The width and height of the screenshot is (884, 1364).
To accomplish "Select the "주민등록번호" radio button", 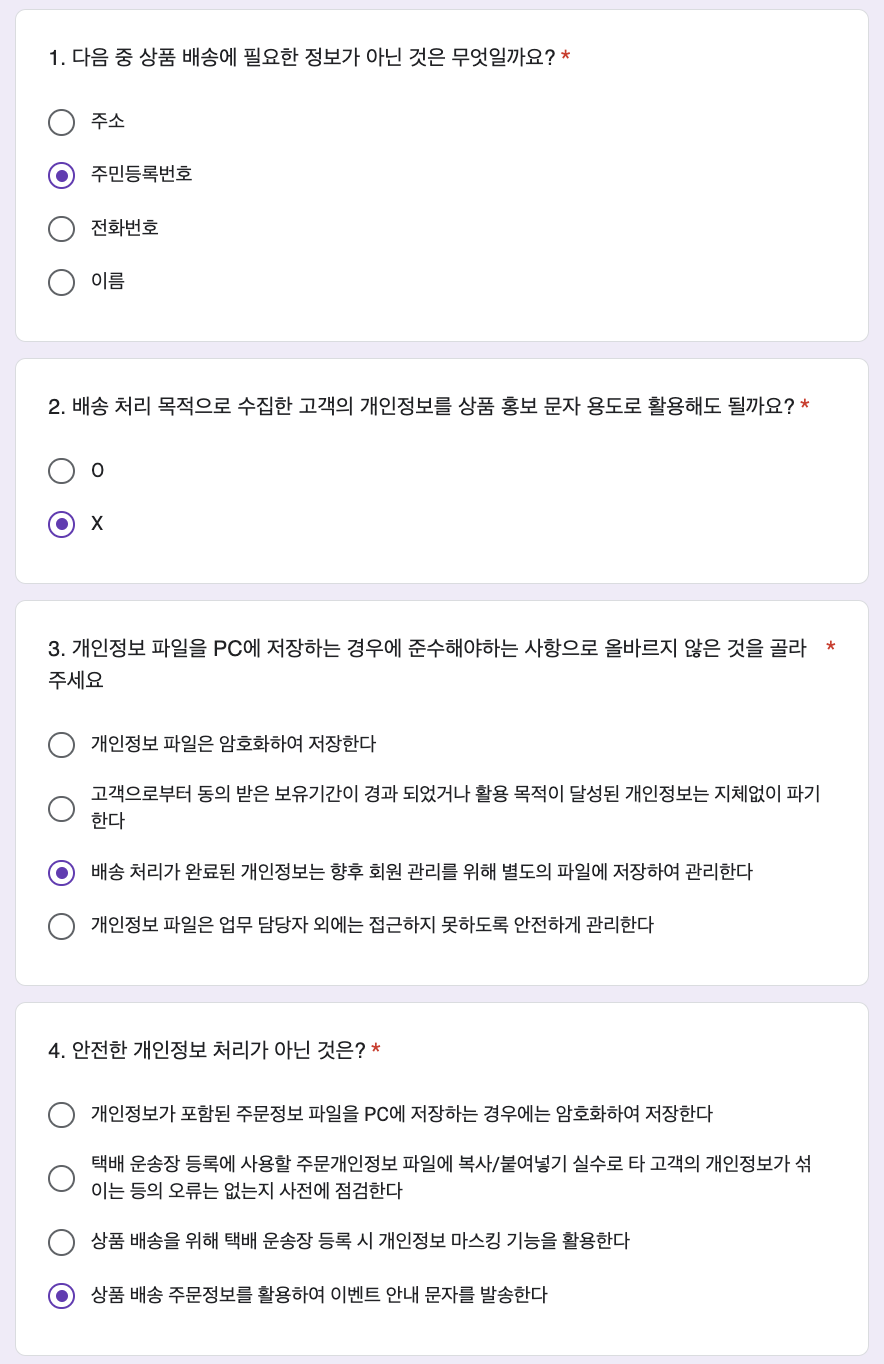I will coord(61,175).
